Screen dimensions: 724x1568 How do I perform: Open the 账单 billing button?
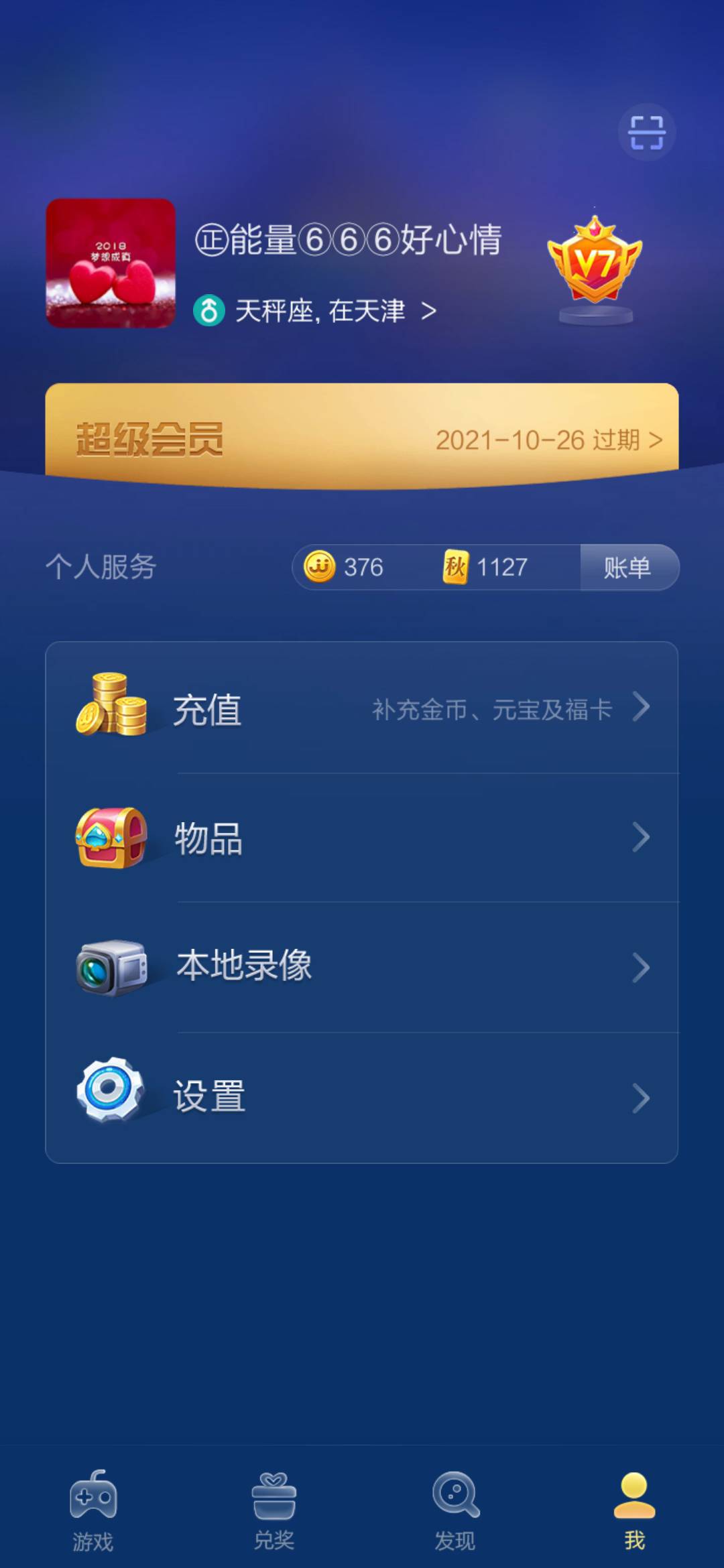point(629,568)
